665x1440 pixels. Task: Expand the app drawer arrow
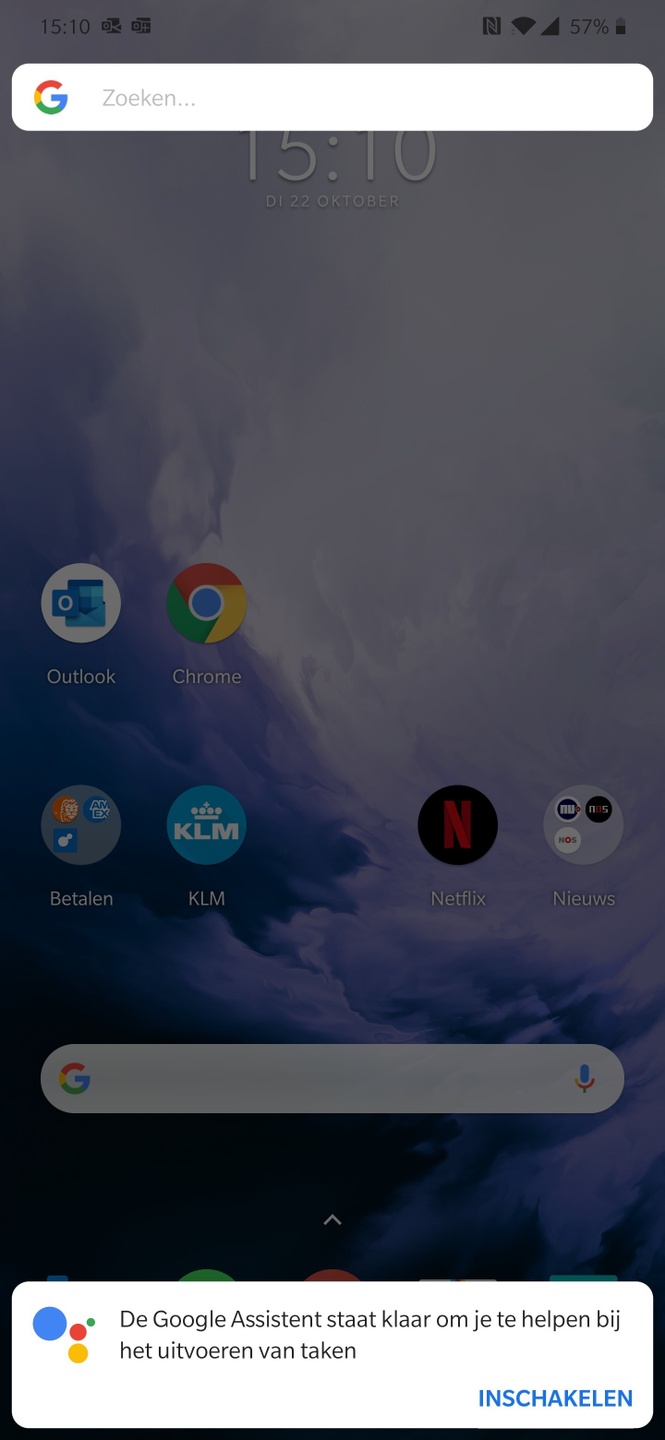point(333,1220)
